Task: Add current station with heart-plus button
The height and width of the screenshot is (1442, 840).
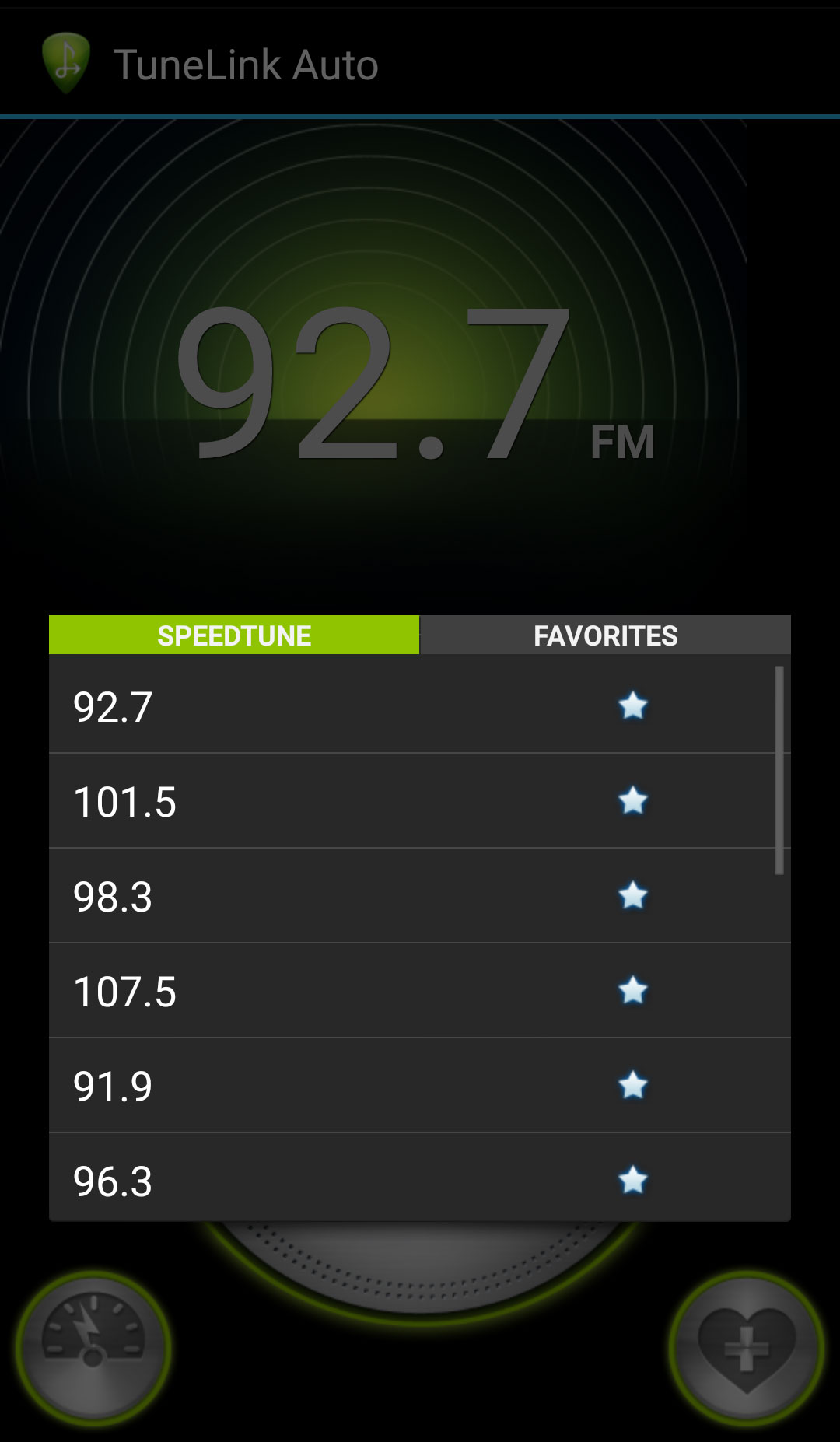Action: click(x=747, y=1349)
